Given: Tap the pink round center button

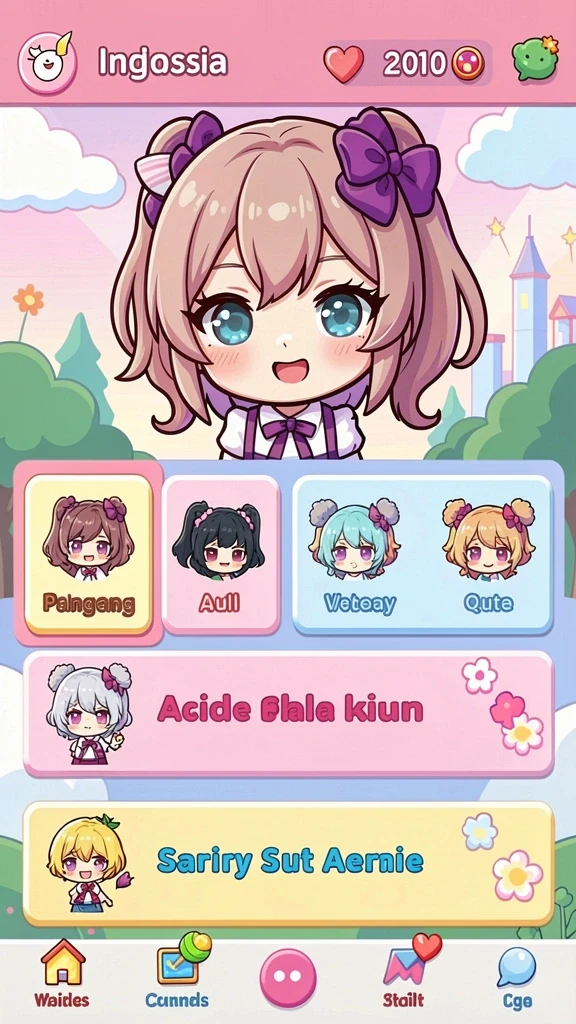Looking at the screenshot, I should 288,978.
